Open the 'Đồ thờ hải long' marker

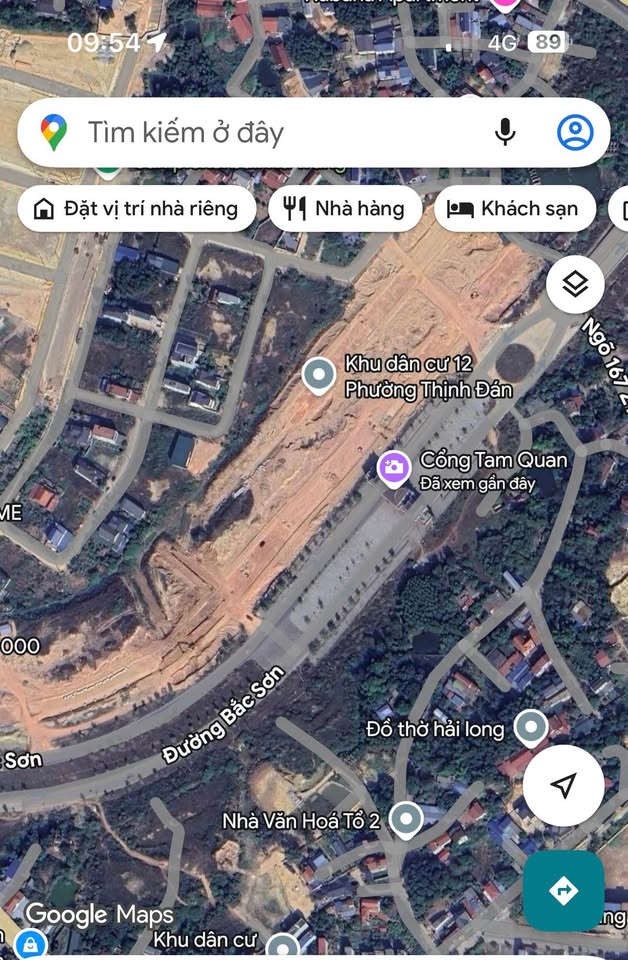coord(530,728)
